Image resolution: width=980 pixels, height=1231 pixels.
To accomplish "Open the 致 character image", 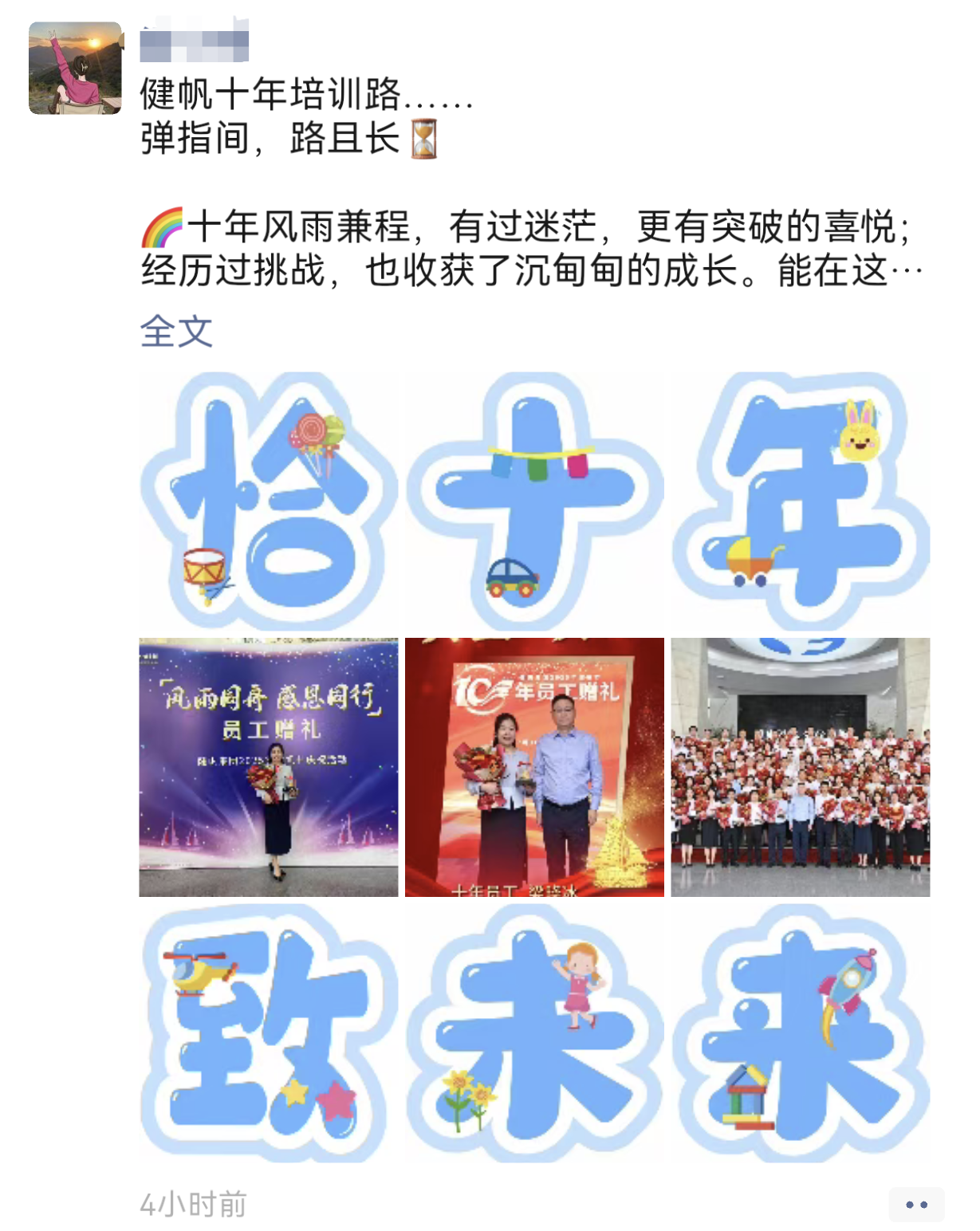I will [x=268, y=1032].
